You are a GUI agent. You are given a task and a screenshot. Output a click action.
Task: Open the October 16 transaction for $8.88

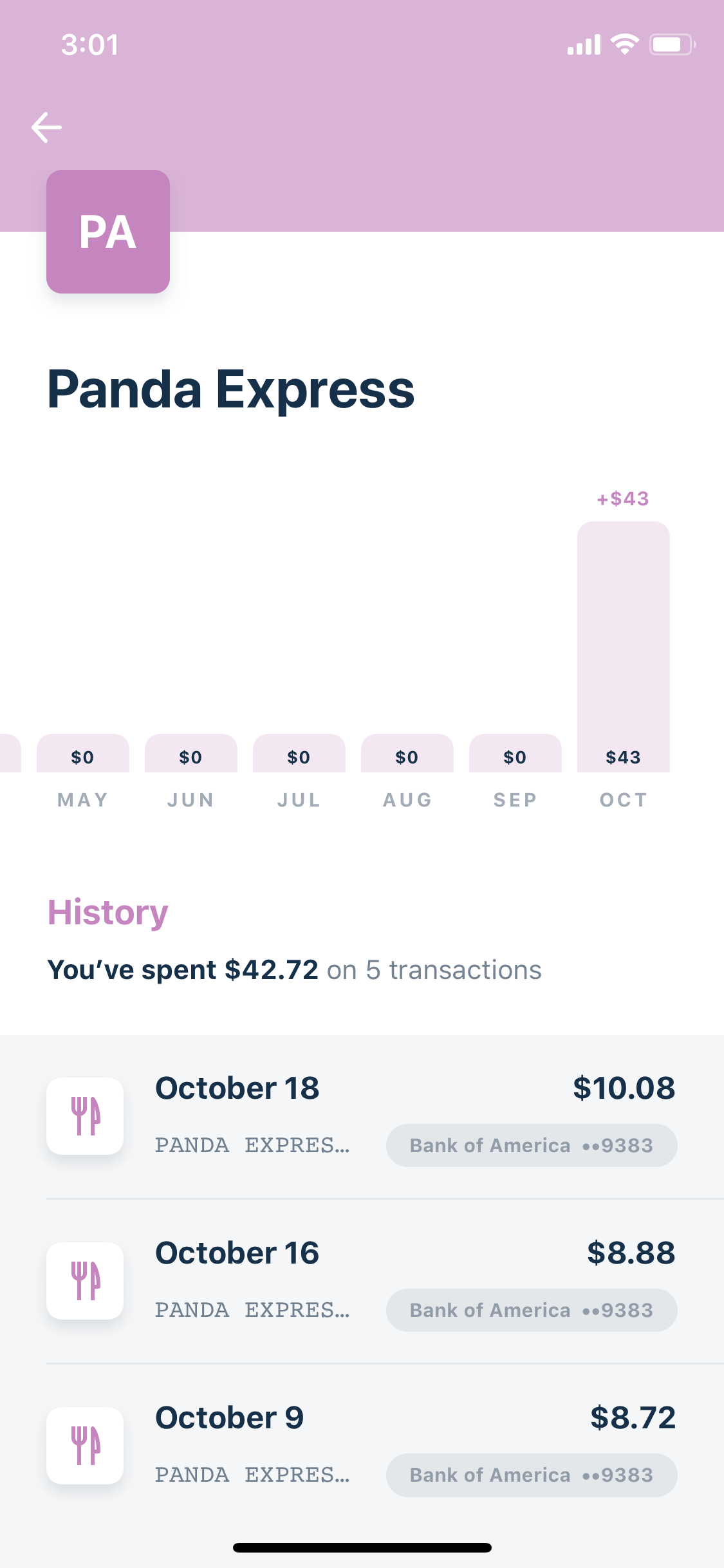(x=362, y=1281)
